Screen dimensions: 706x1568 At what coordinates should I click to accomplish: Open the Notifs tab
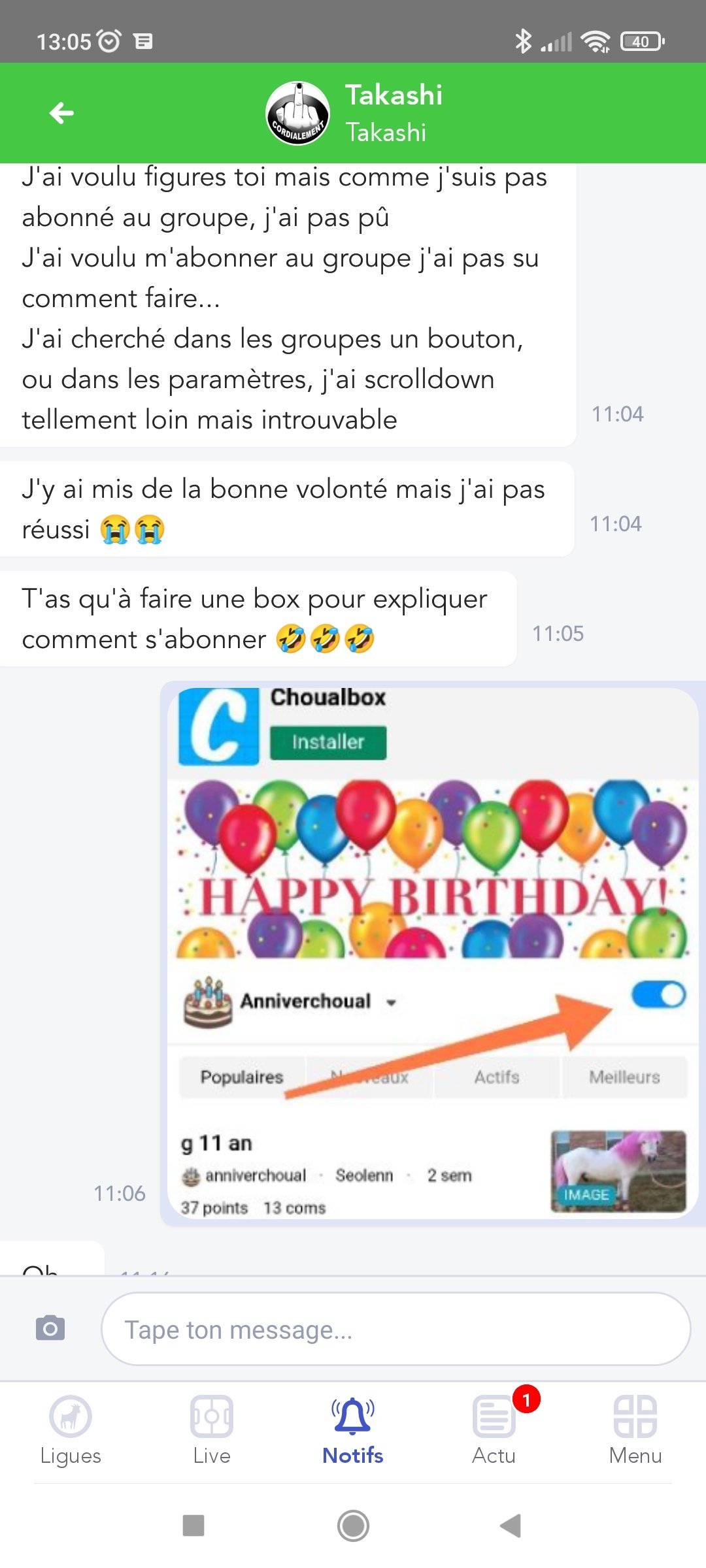tap(353, 1429)
